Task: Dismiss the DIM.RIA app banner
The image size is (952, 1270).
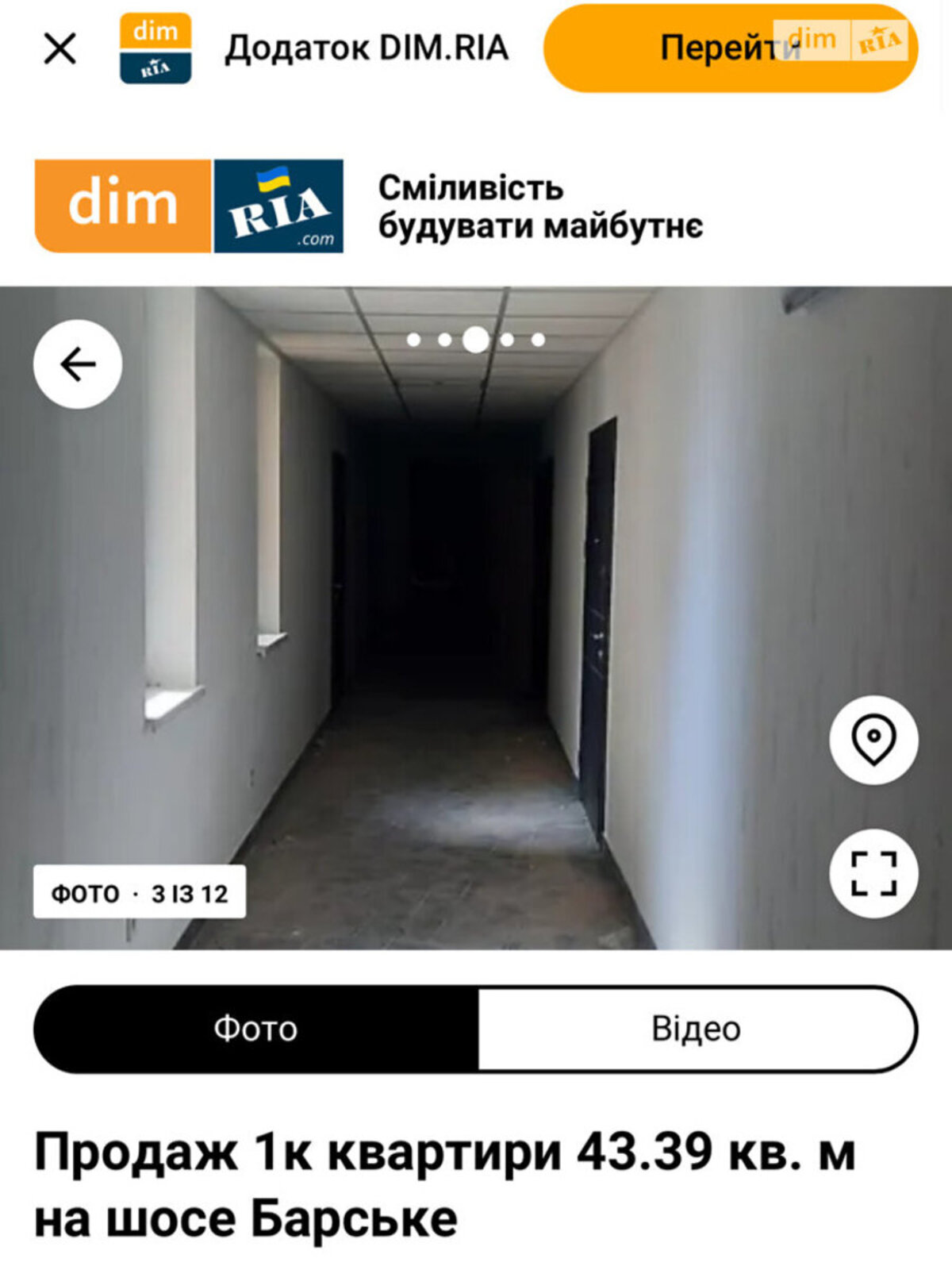Action: pyautogui.click(x=59, y=48)
